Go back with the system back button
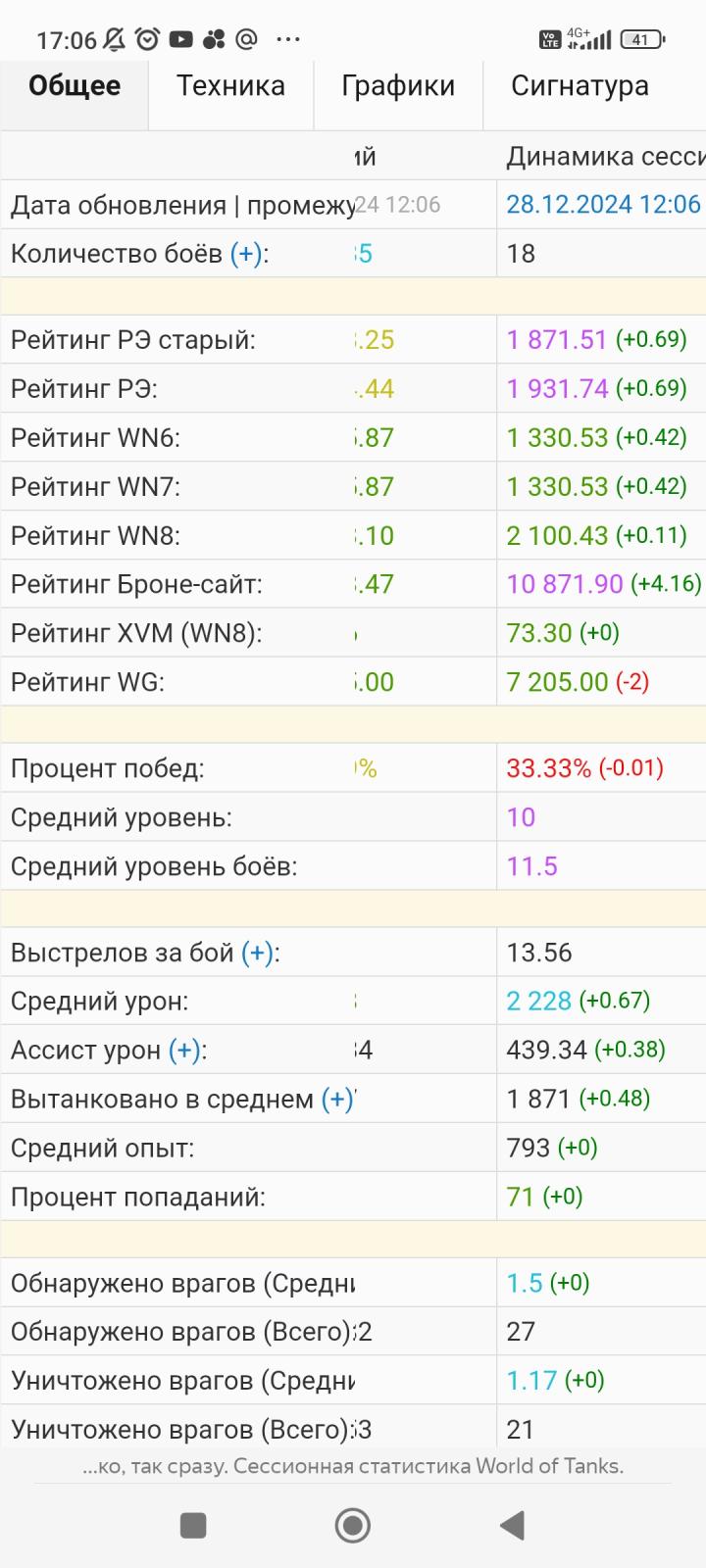706x1568 pixels. pos(512,1525)
